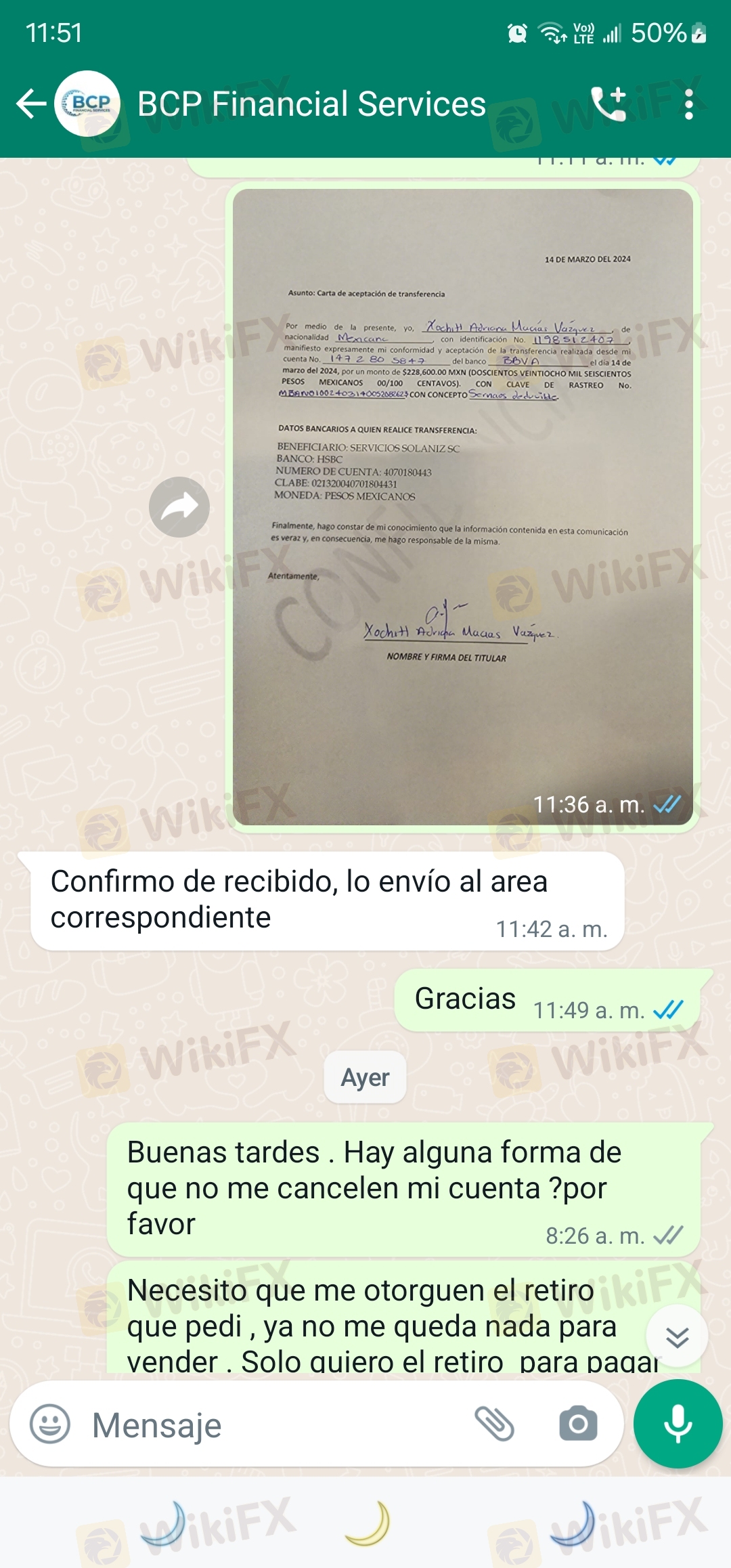The image size is (731, 1568).
Task: Open the emoji picker
Action: (x=50, y=1424)
